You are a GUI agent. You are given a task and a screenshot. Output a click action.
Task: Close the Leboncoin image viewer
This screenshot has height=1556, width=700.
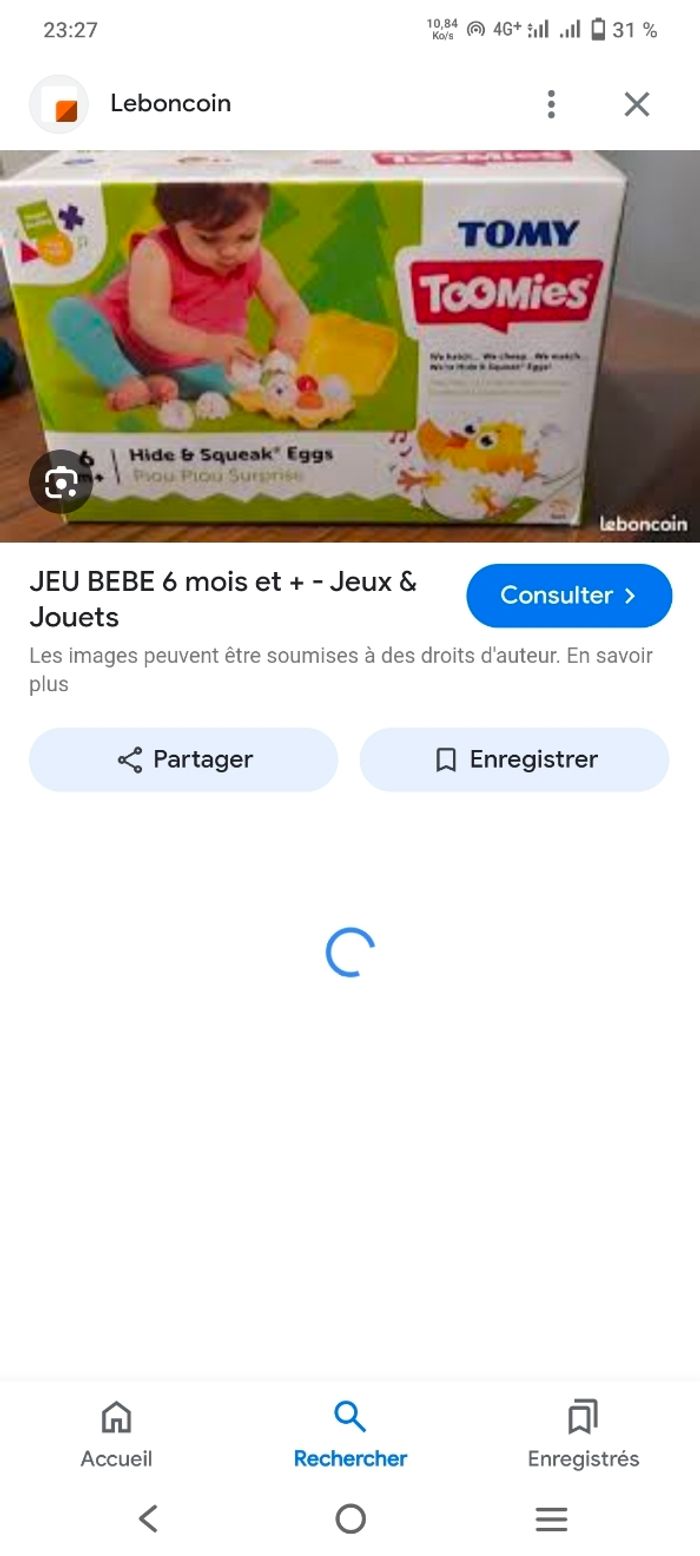[637, 104]
